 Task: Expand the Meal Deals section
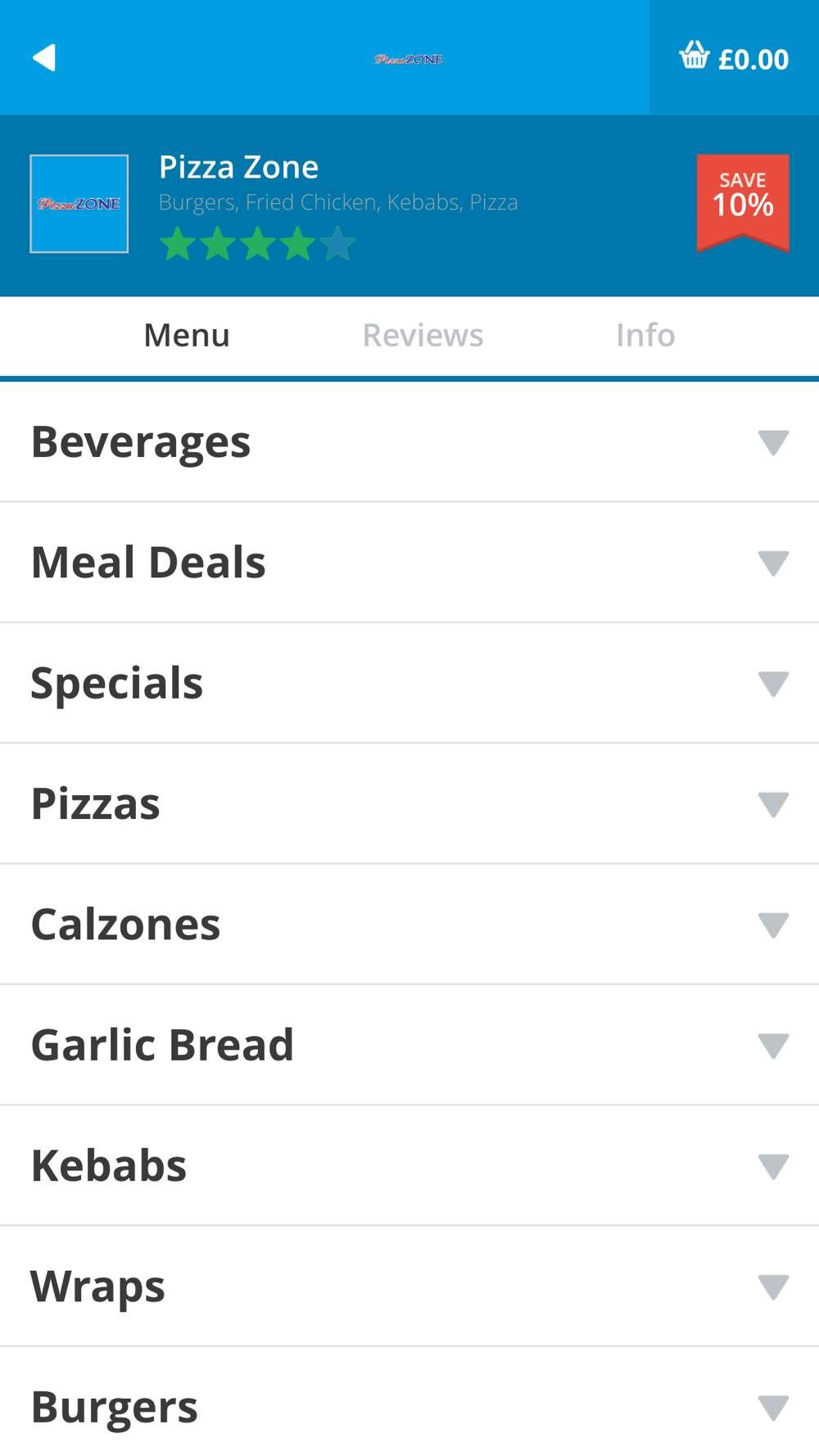coord(409,563)
